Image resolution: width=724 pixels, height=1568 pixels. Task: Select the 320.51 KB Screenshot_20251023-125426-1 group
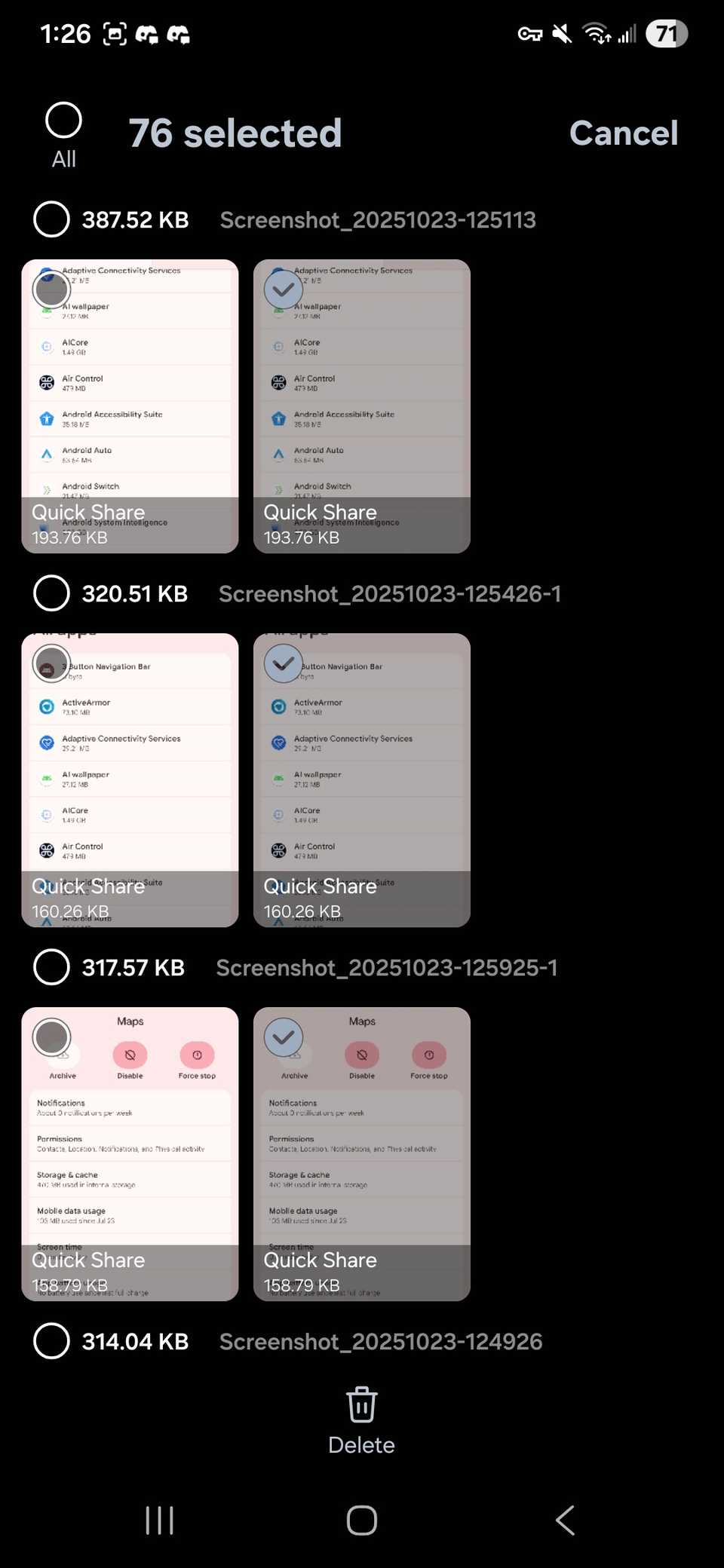52,593
